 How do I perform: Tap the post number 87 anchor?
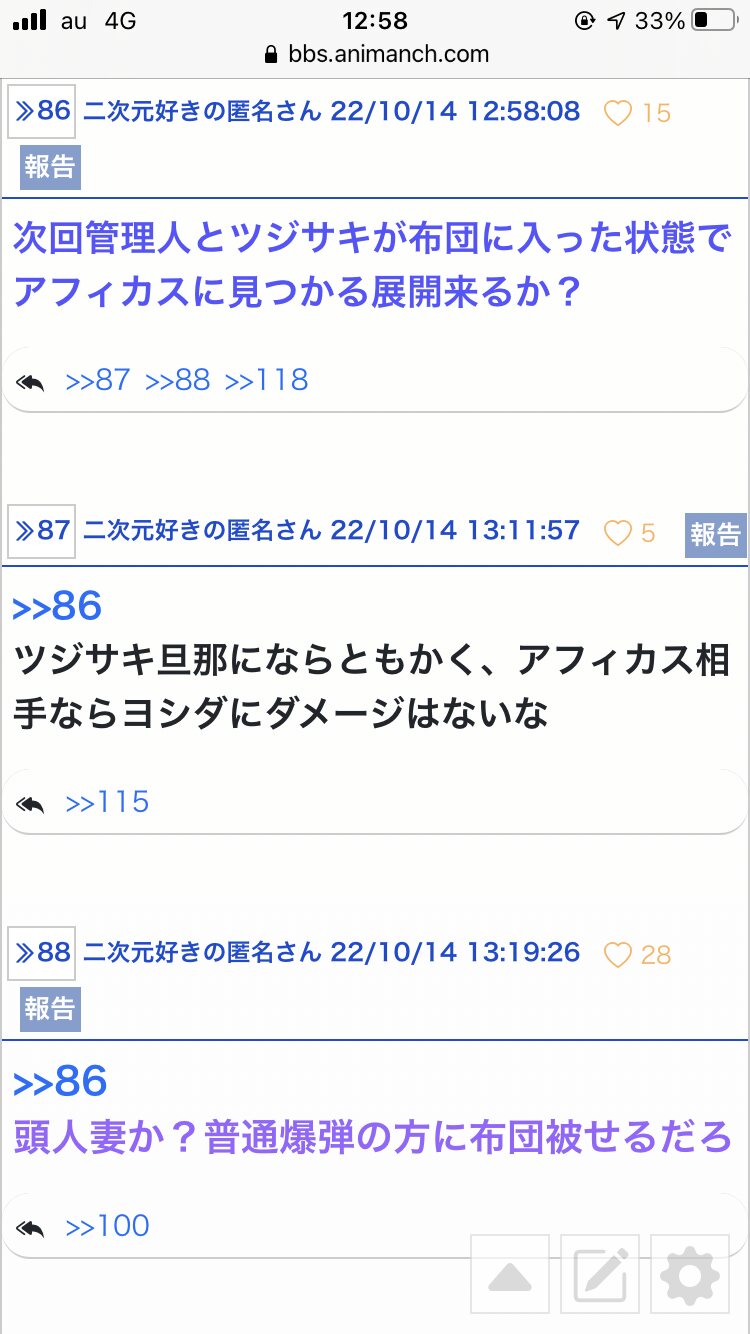pyautogui.click(x=41, y=531)
